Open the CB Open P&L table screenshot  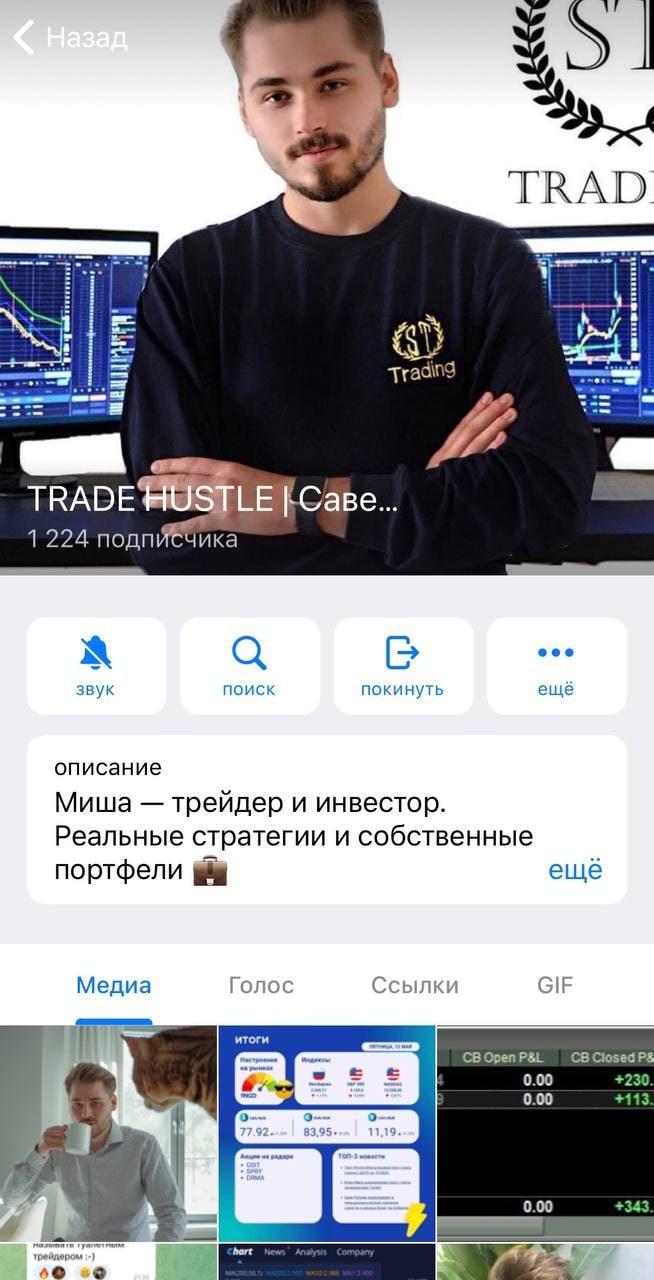coord(546,1133)
